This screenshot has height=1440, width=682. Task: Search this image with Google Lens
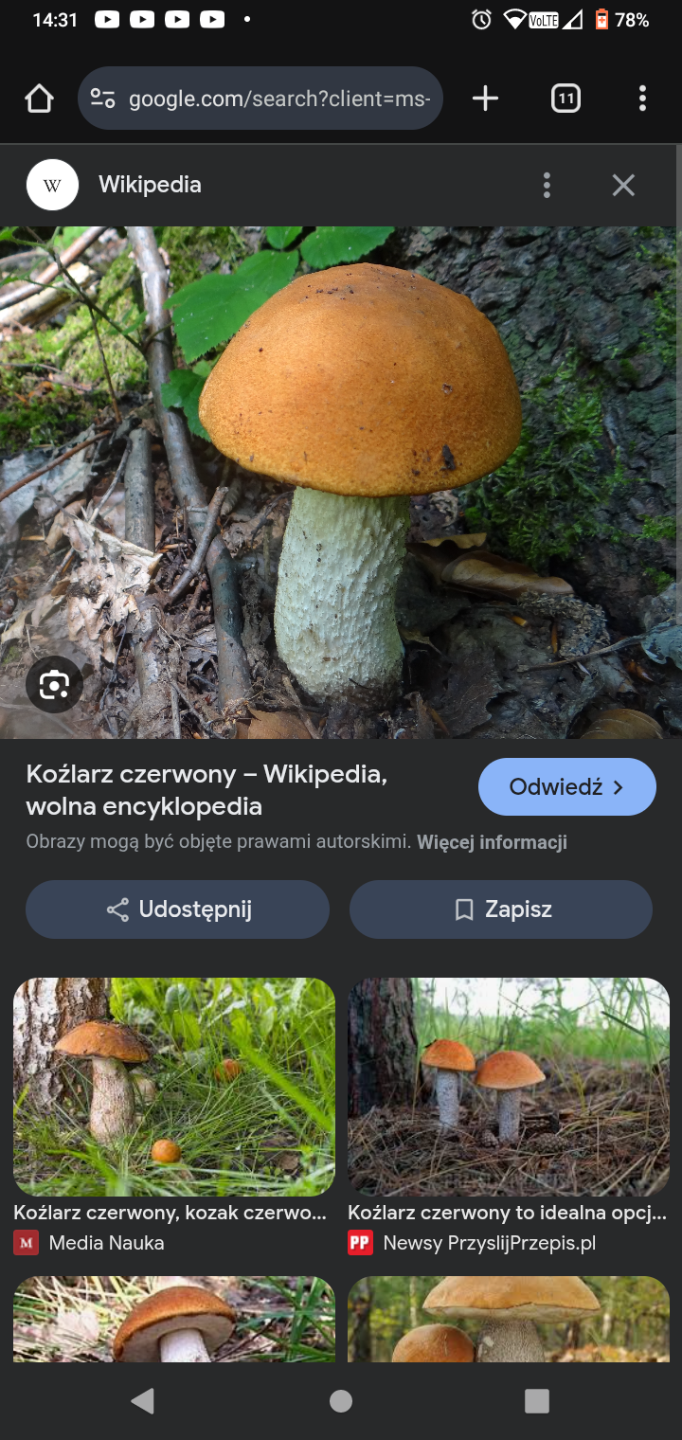pyautogui.click(x=54, y=684)
